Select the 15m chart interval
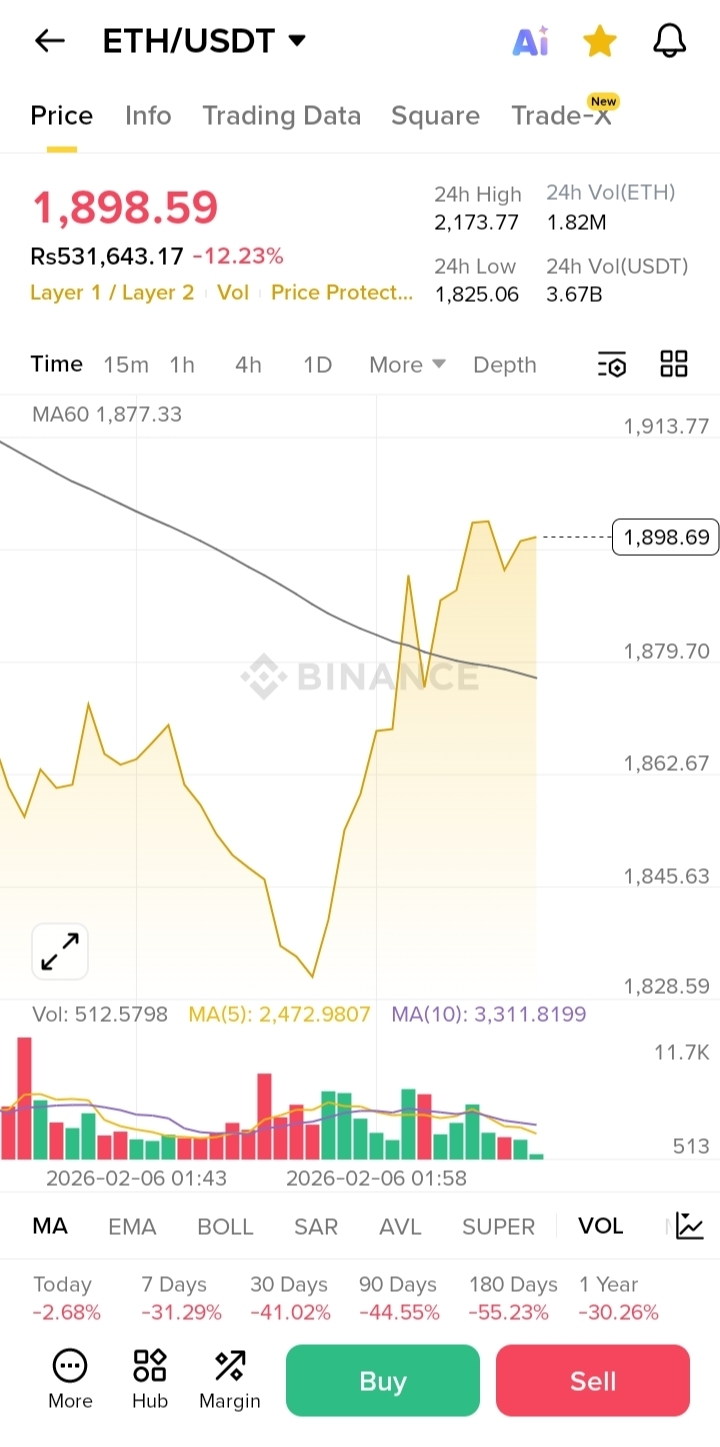 (126, 365)
